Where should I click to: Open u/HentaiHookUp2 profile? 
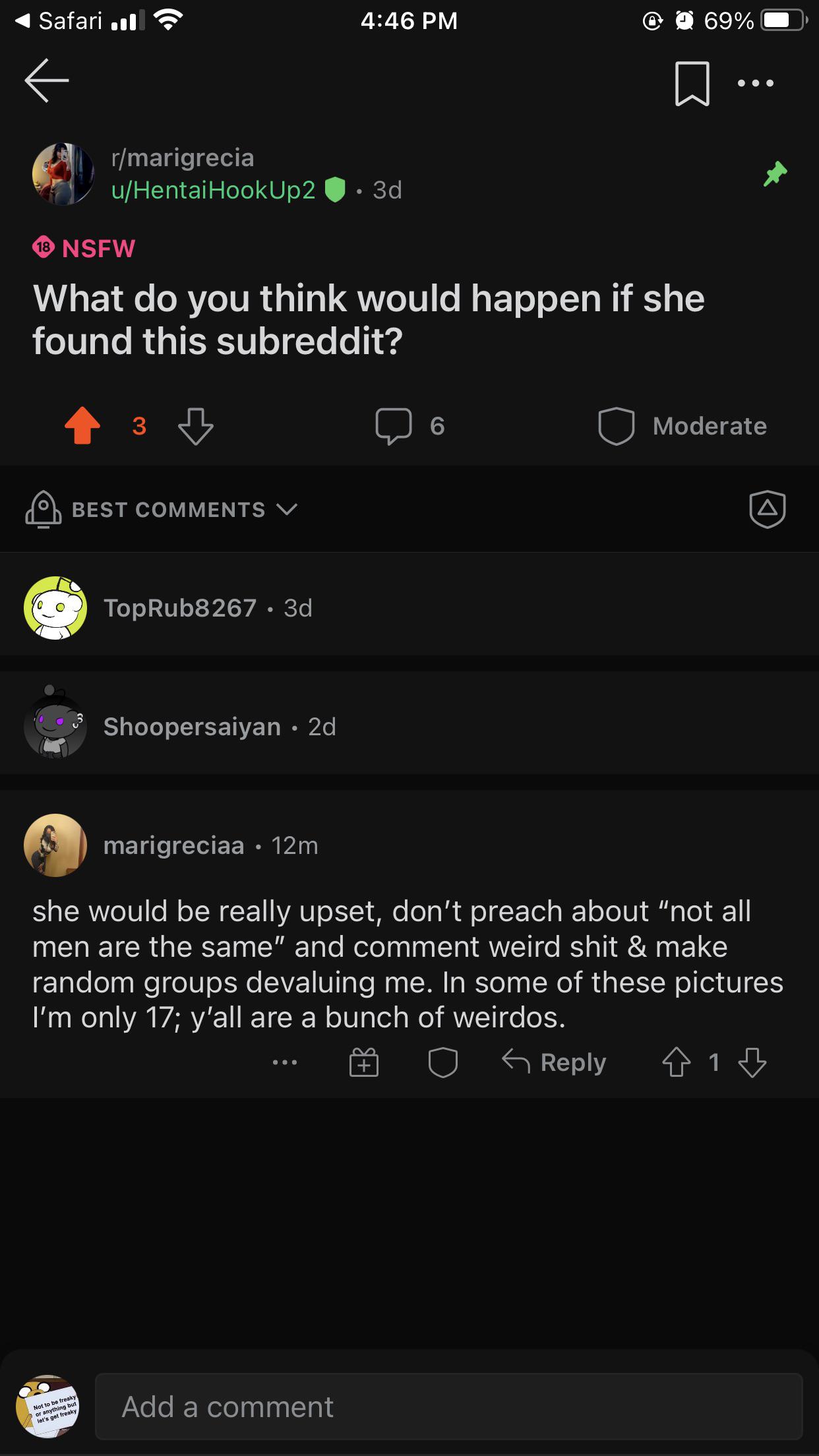coord(213,191)
